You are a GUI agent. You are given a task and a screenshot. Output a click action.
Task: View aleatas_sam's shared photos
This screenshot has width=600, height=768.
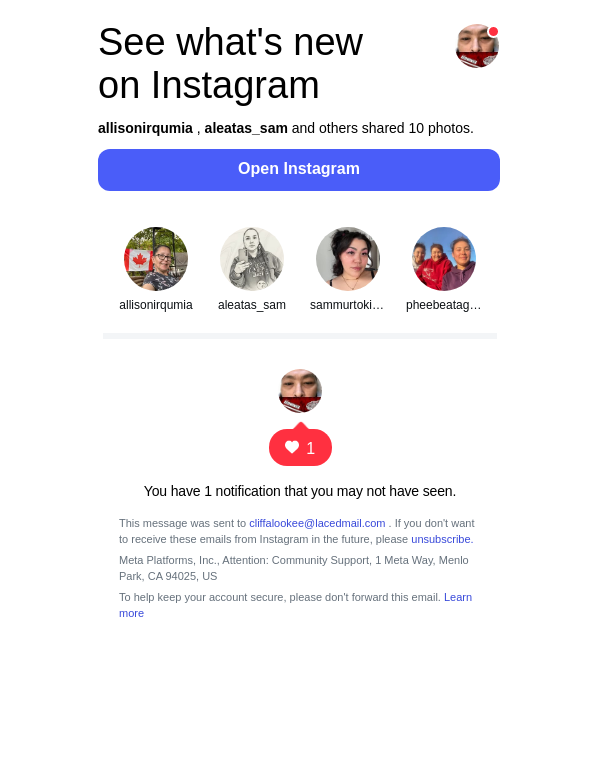(252, 259)
